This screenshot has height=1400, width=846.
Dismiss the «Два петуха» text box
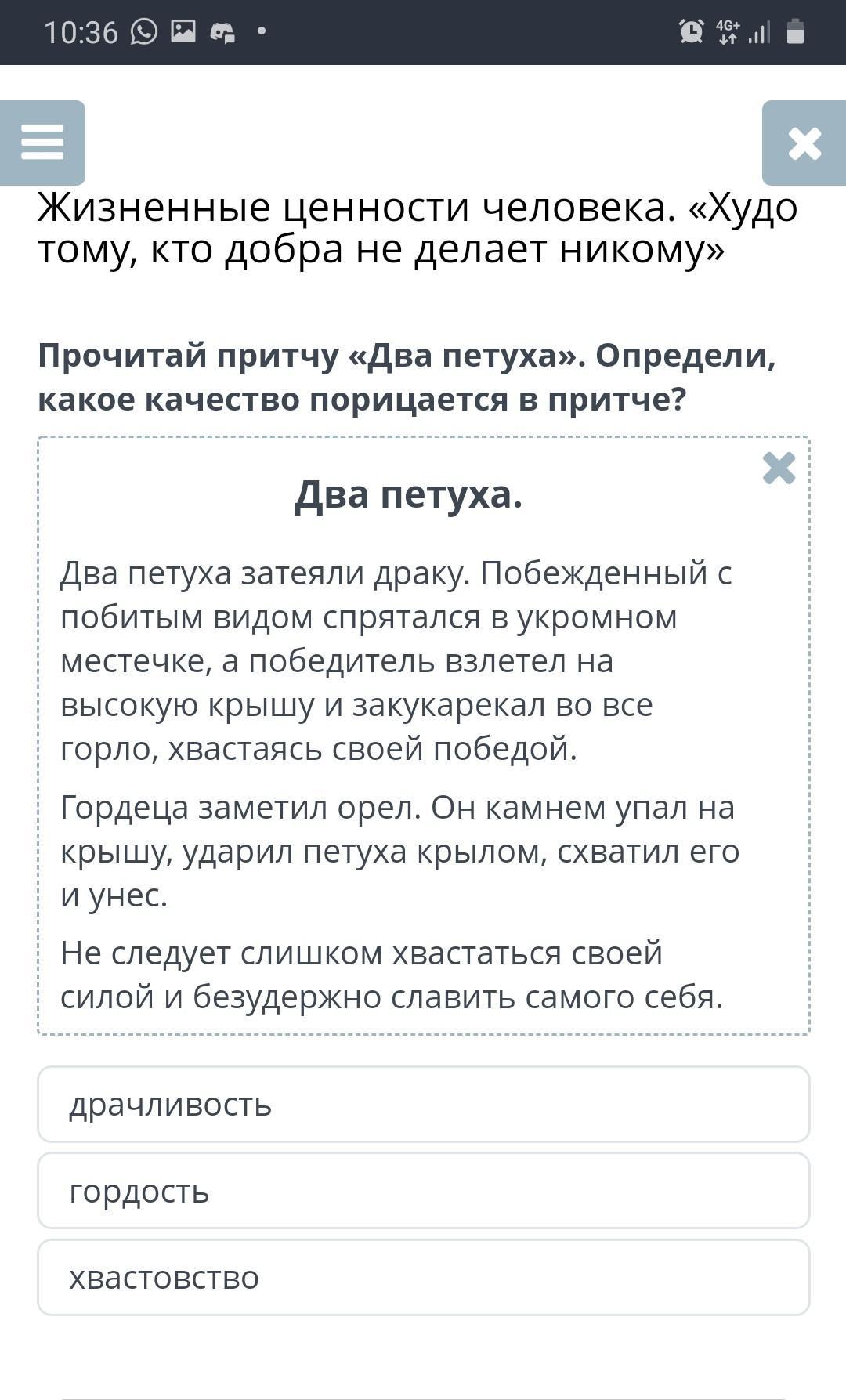tap(779, 468)
